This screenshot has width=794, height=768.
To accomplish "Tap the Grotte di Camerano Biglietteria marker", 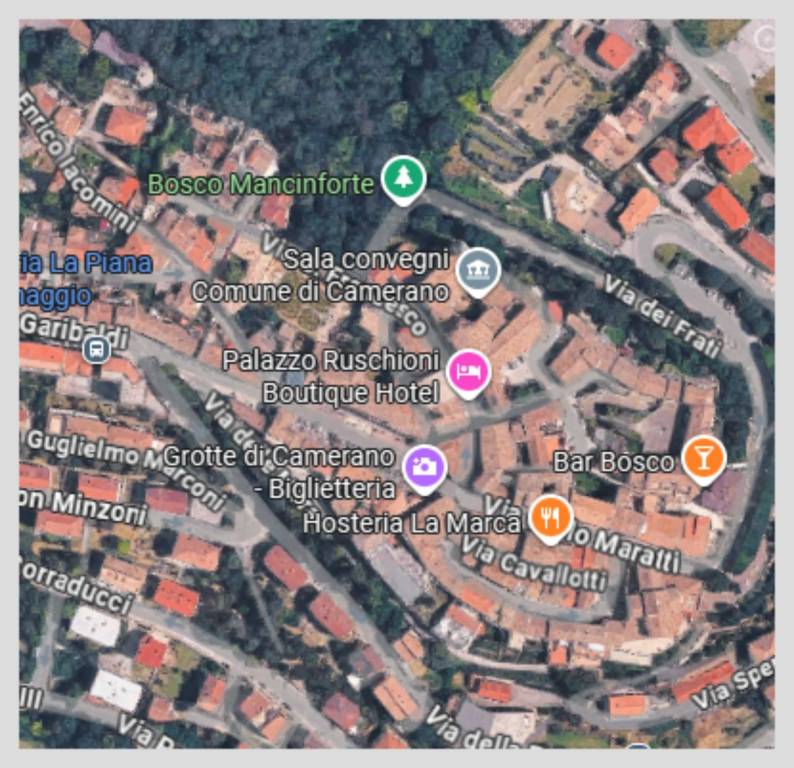I will [x=424, y=466].
